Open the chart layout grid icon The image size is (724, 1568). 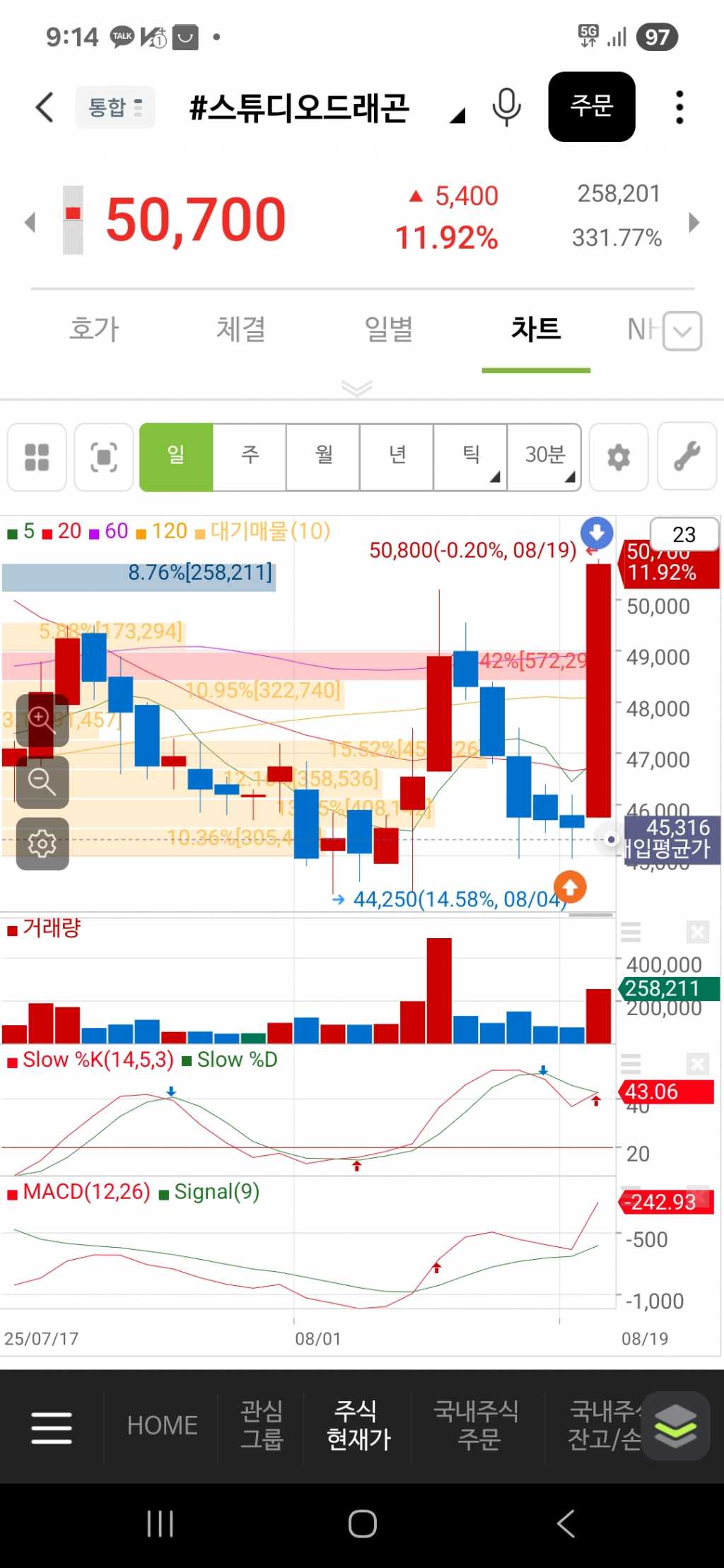click(x=37, y=457)
